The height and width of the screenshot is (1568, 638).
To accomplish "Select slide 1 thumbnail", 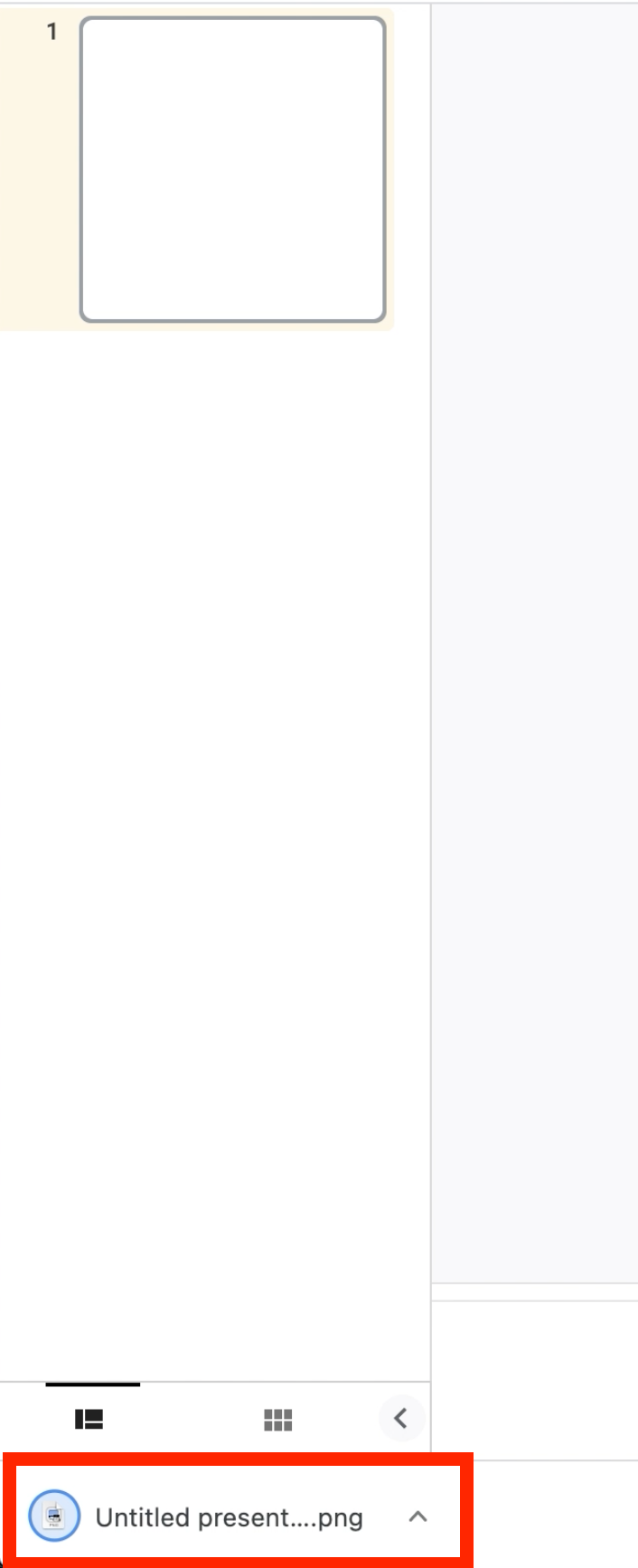I will pos(232,170).
